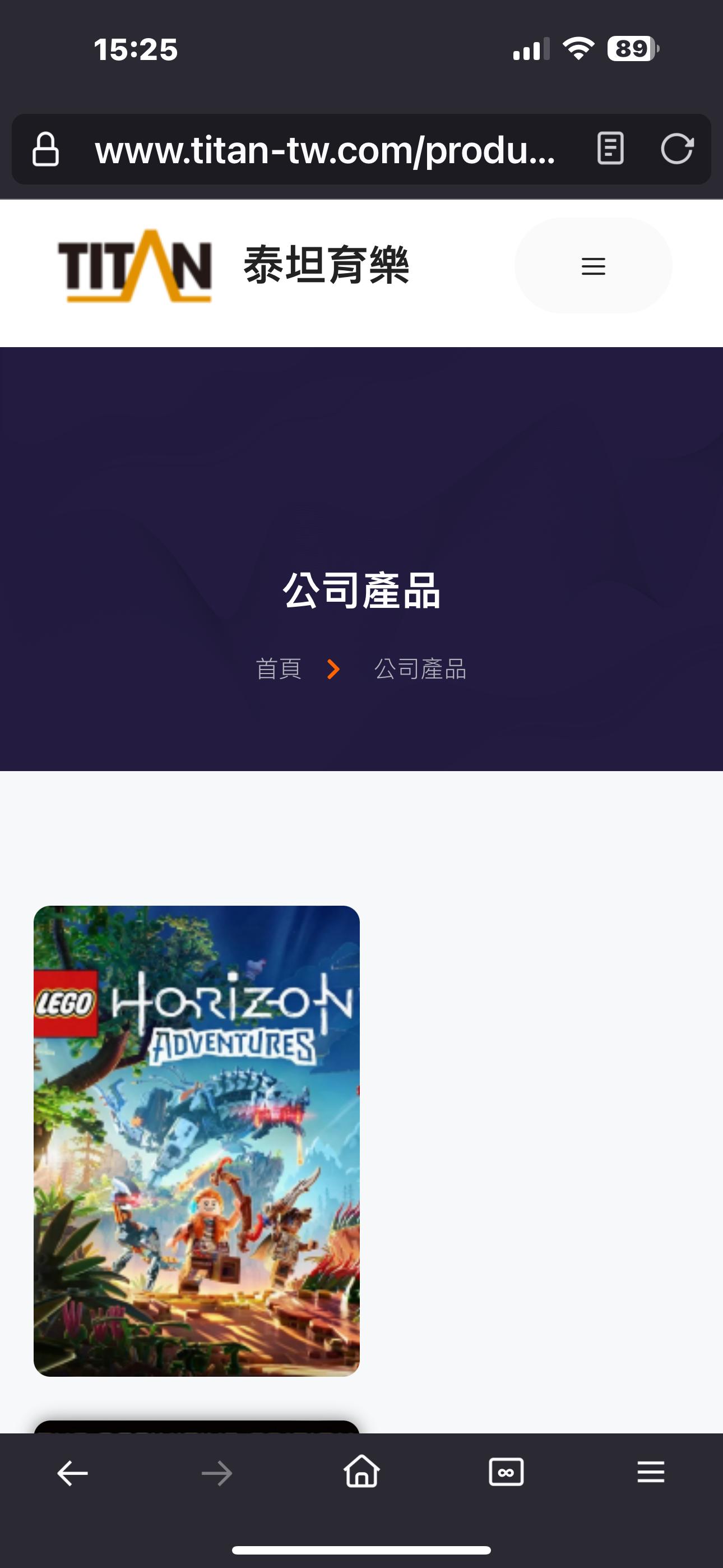
Task: Reload the current page
Action: (x=676, y=149)
